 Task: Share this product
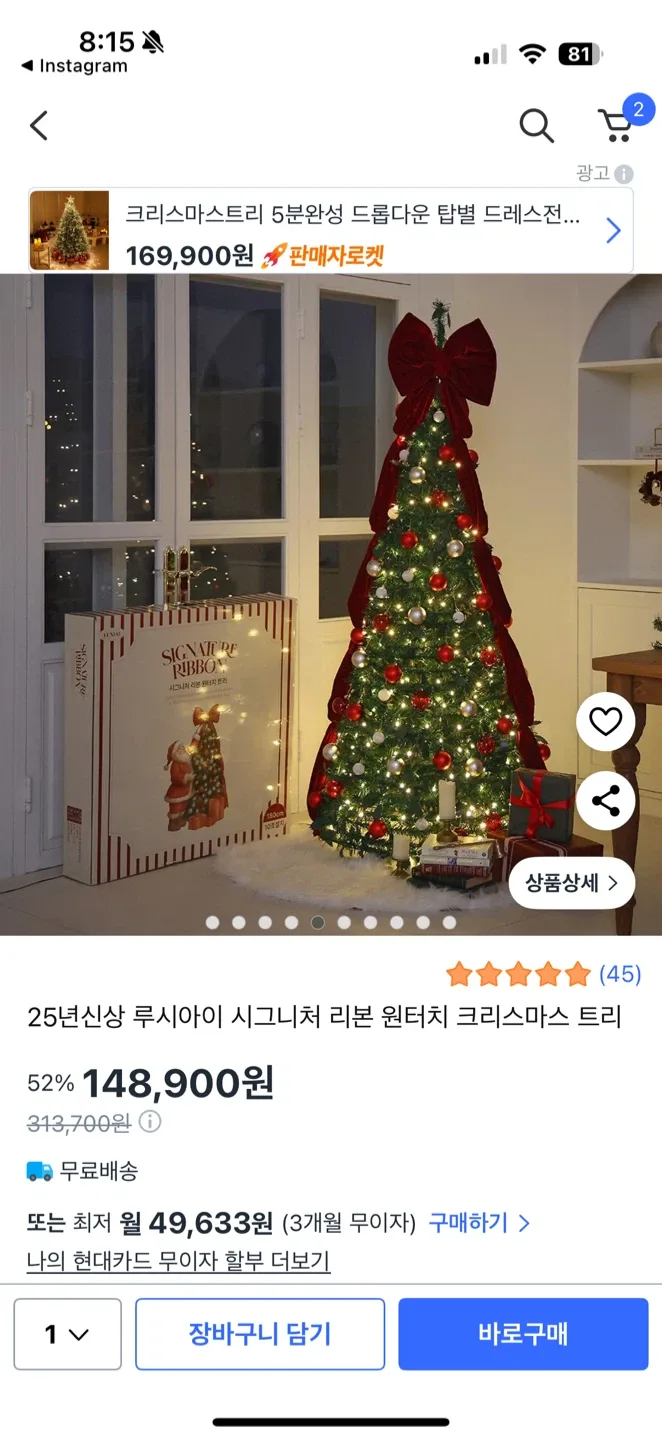[605, 800]
